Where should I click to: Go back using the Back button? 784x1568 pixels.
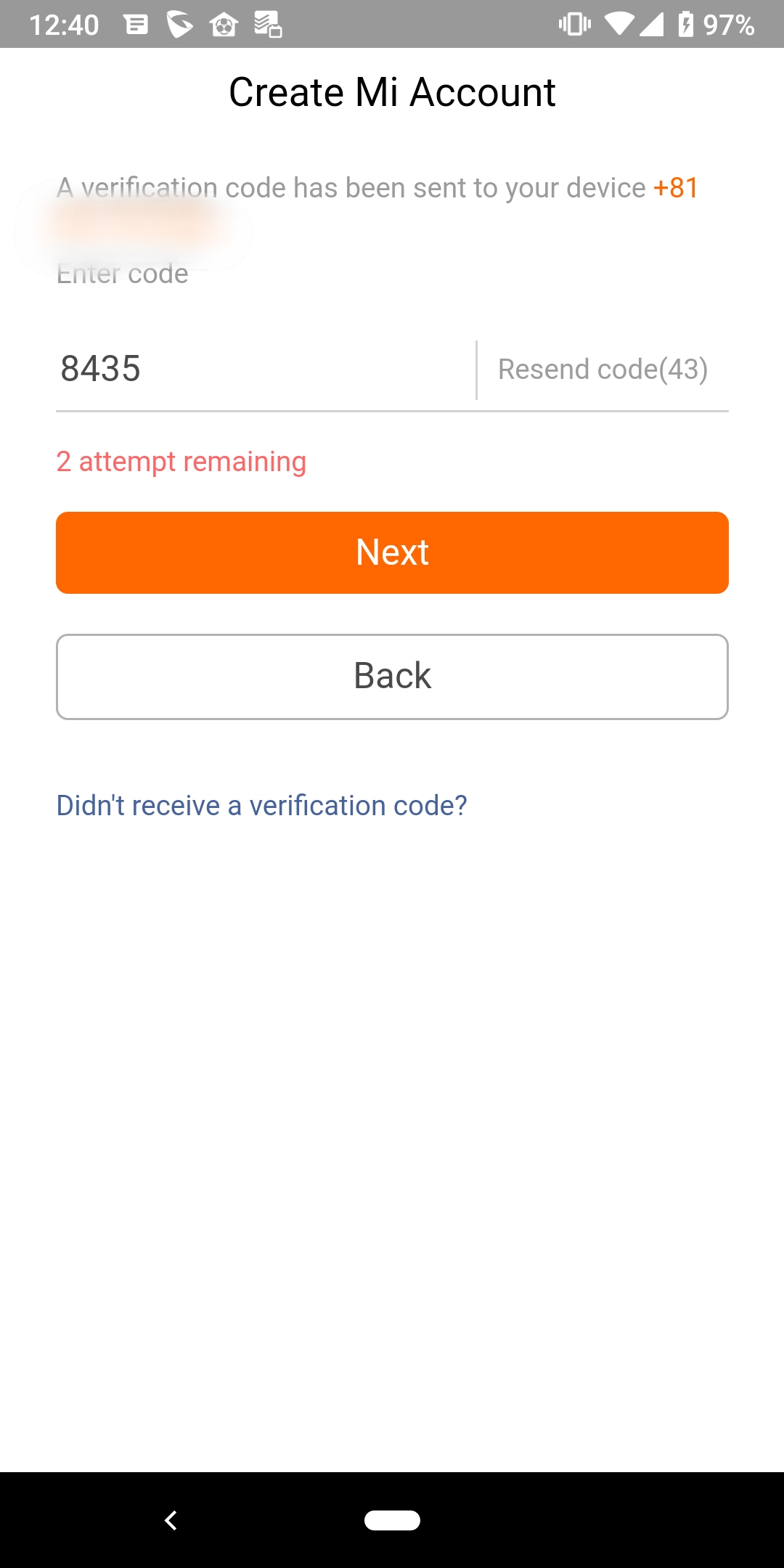392,677
